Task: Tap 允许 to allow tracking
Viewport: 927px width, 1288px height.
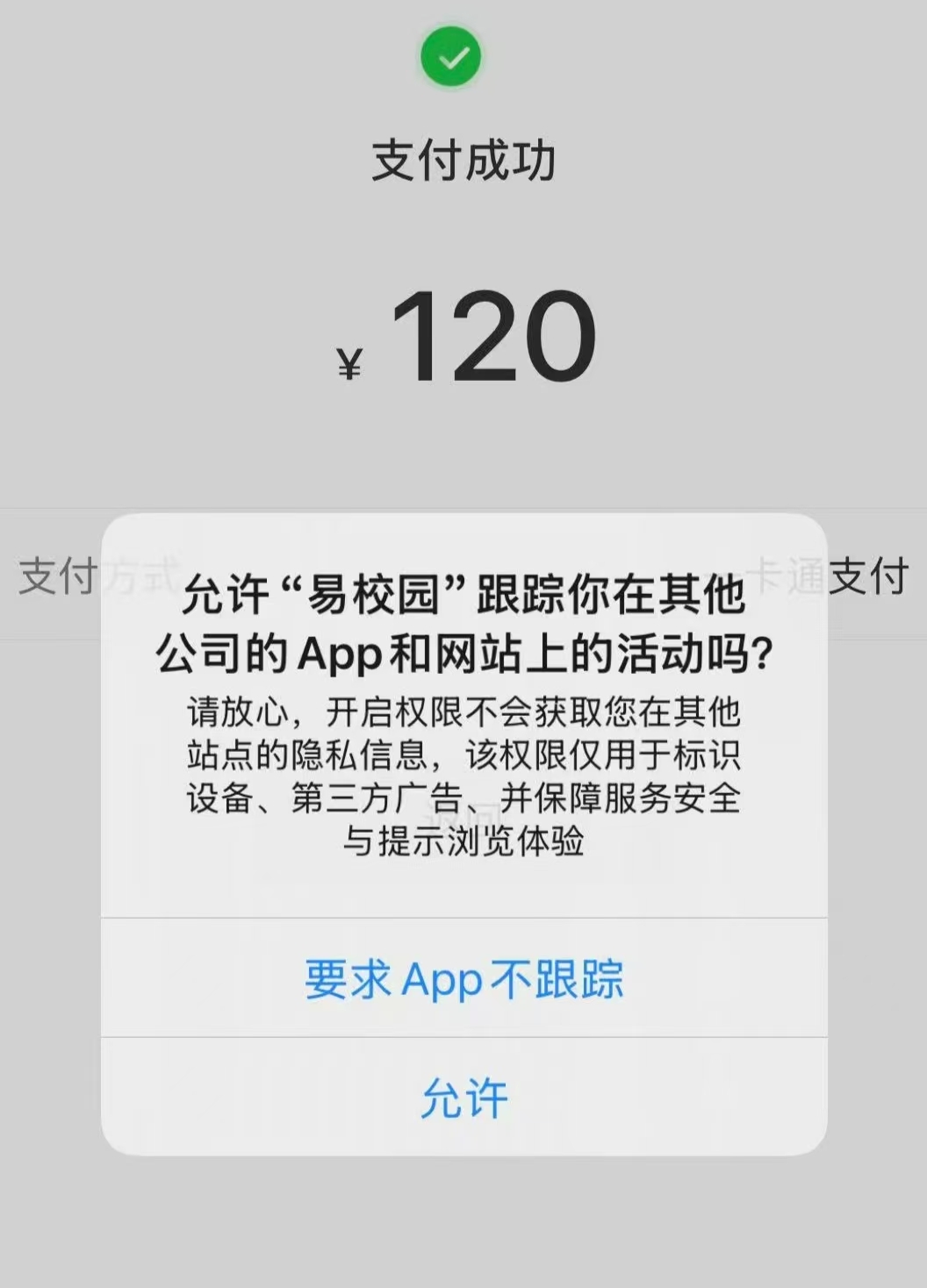Action: point(463,1098)
